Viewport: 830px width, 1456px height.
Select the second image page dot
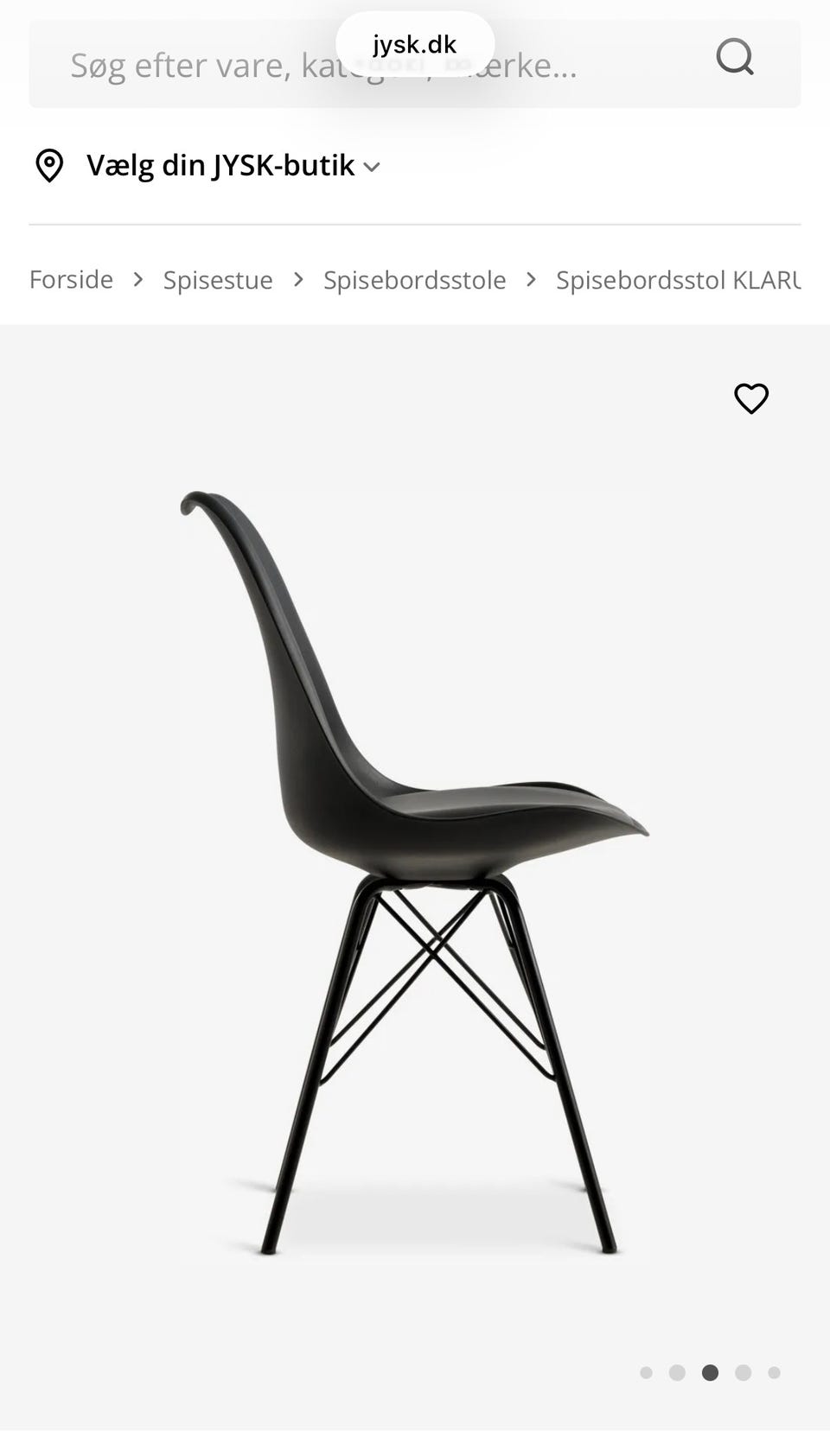677,1372
